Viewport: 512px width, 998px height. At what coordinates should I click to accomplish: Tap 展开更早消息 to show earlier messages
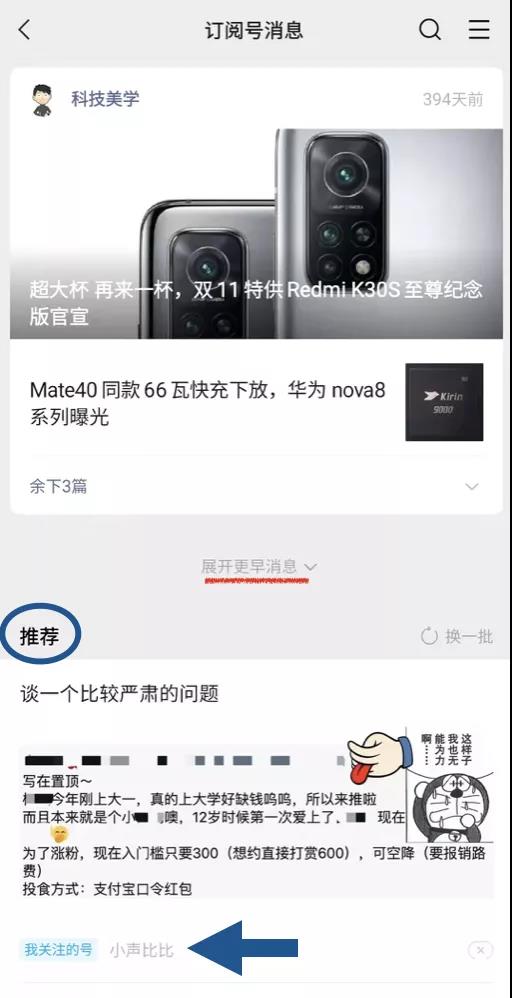pos(259,566)
